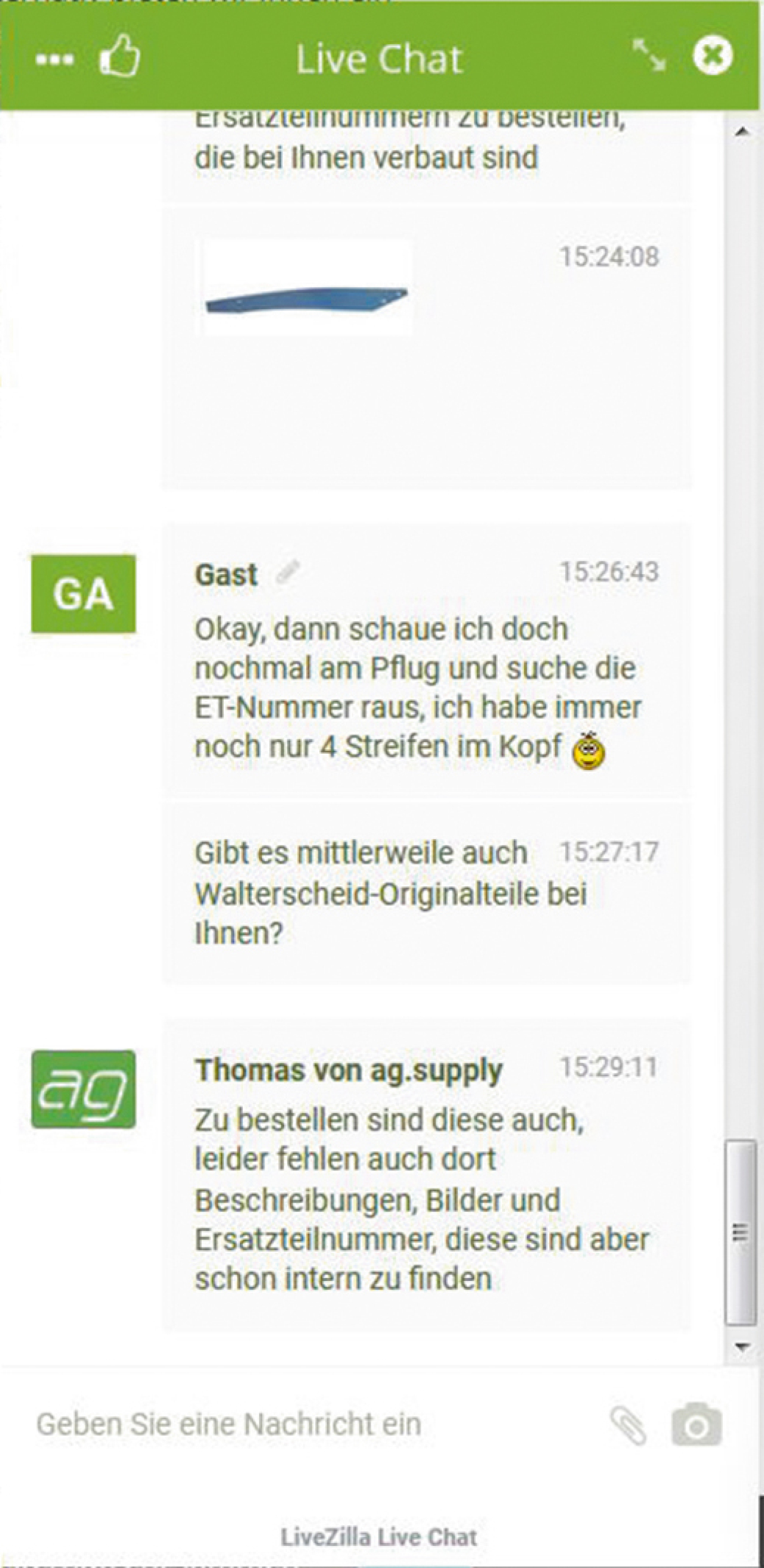Take a screenshot with the camera icon
The image size is (764, 1568).
697,1424
